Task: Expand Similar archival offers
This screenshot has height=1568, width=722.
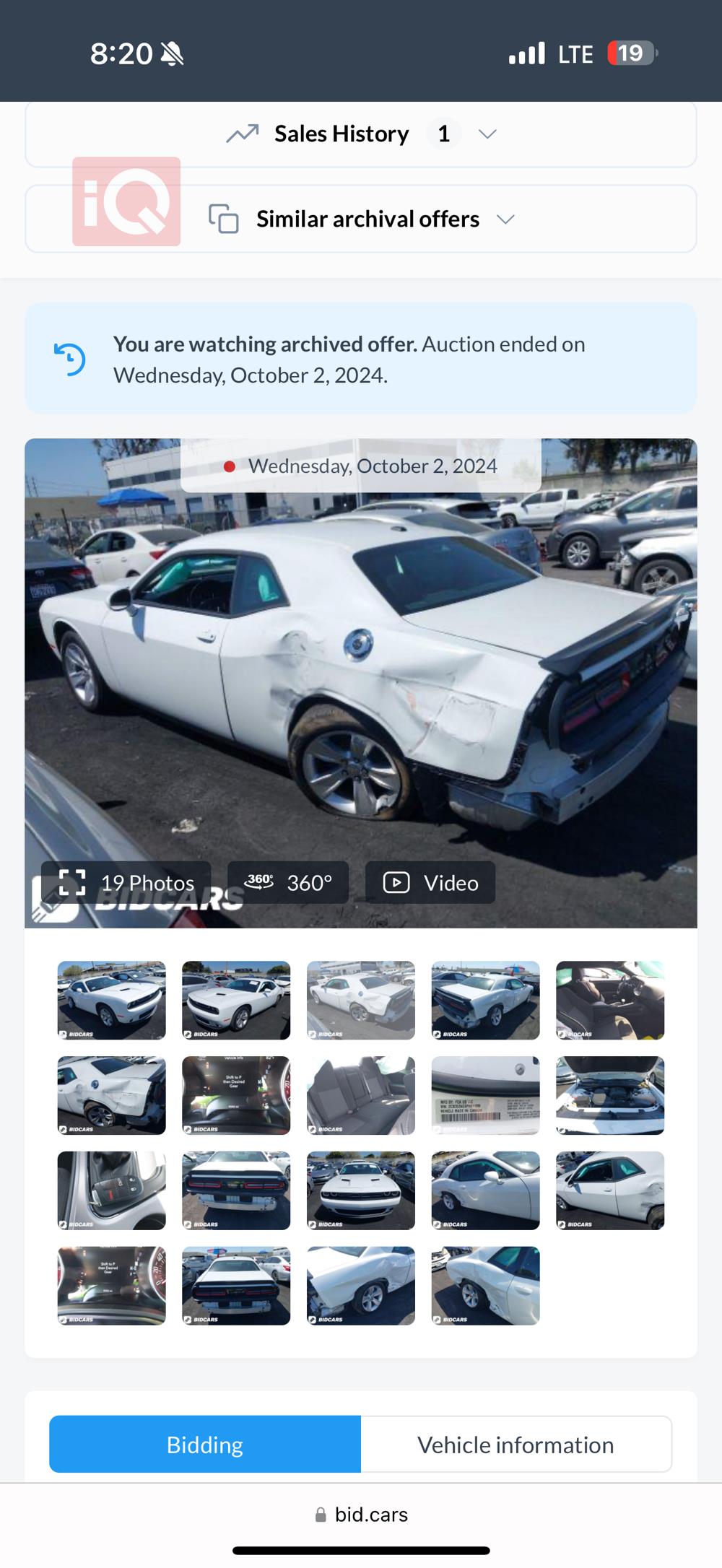Action: (x=361, y=219)
